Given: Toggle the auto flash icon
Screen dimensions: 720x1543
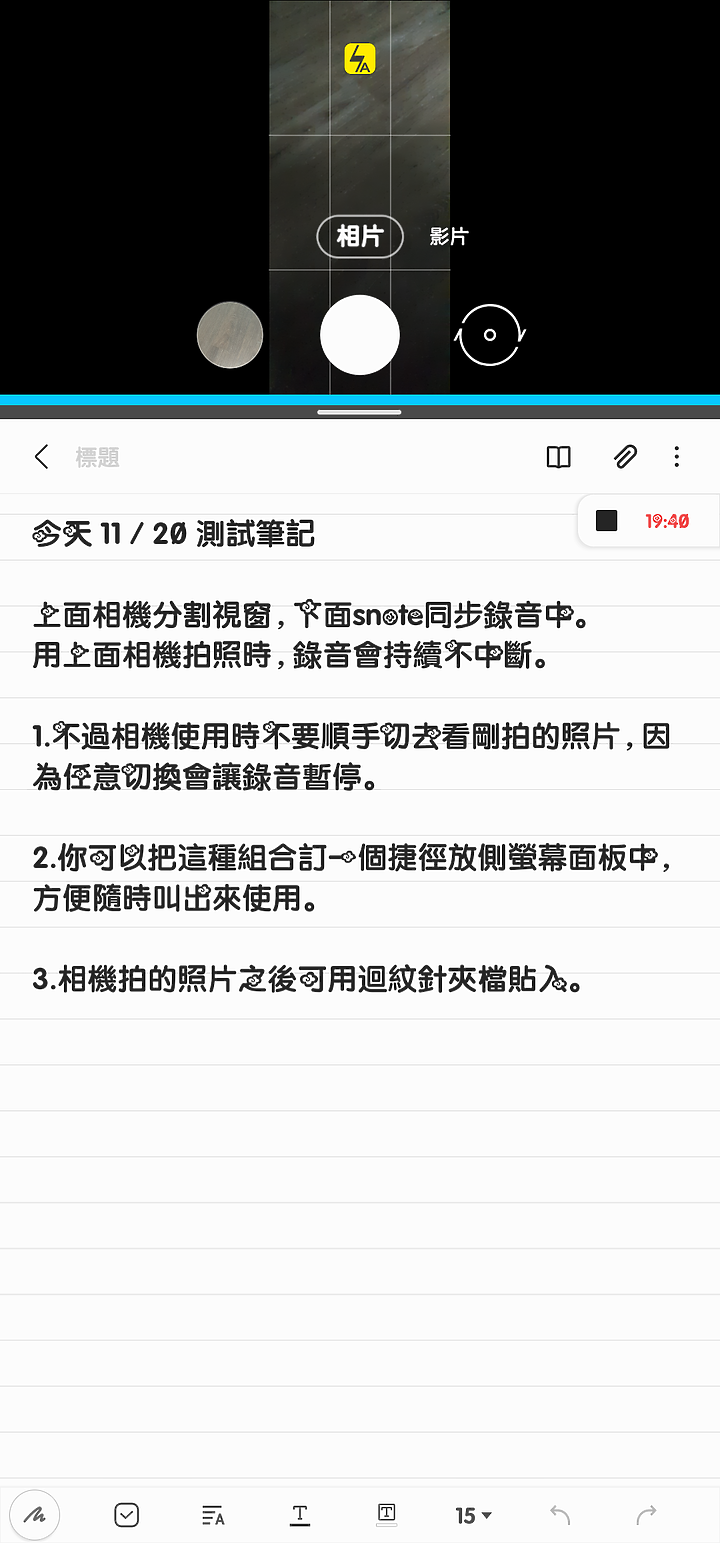Looking at the screenshot, I should pyautogui.click(x=360, y=59).
